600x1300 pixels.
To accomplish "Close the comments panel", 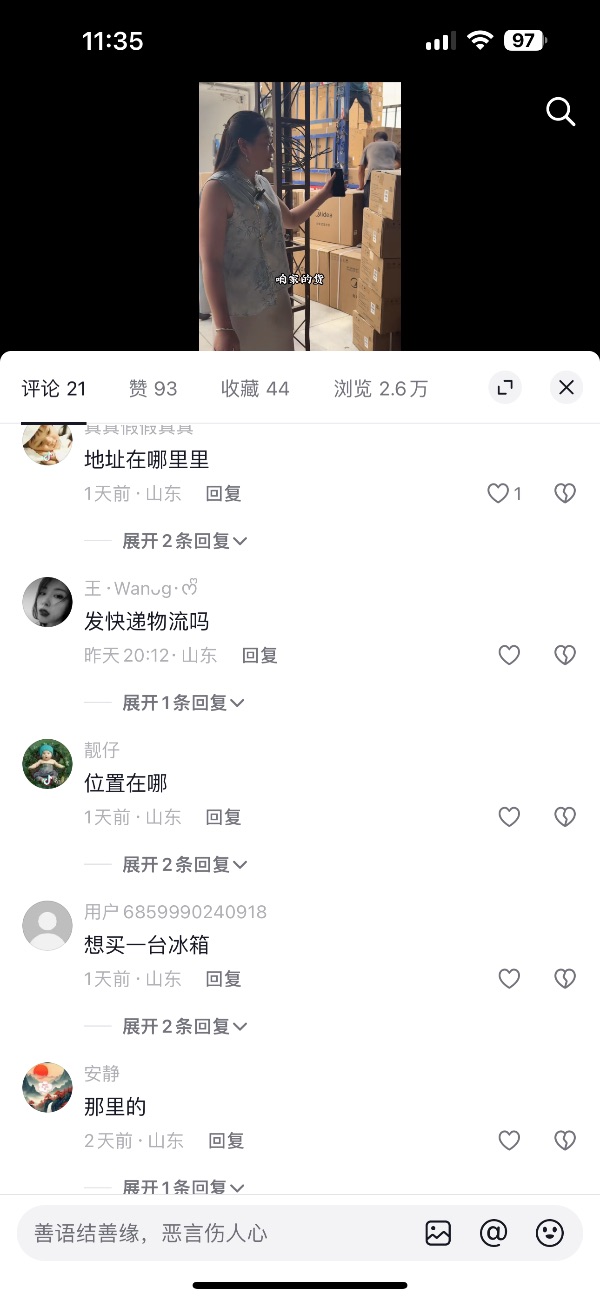I will (566, 388).
